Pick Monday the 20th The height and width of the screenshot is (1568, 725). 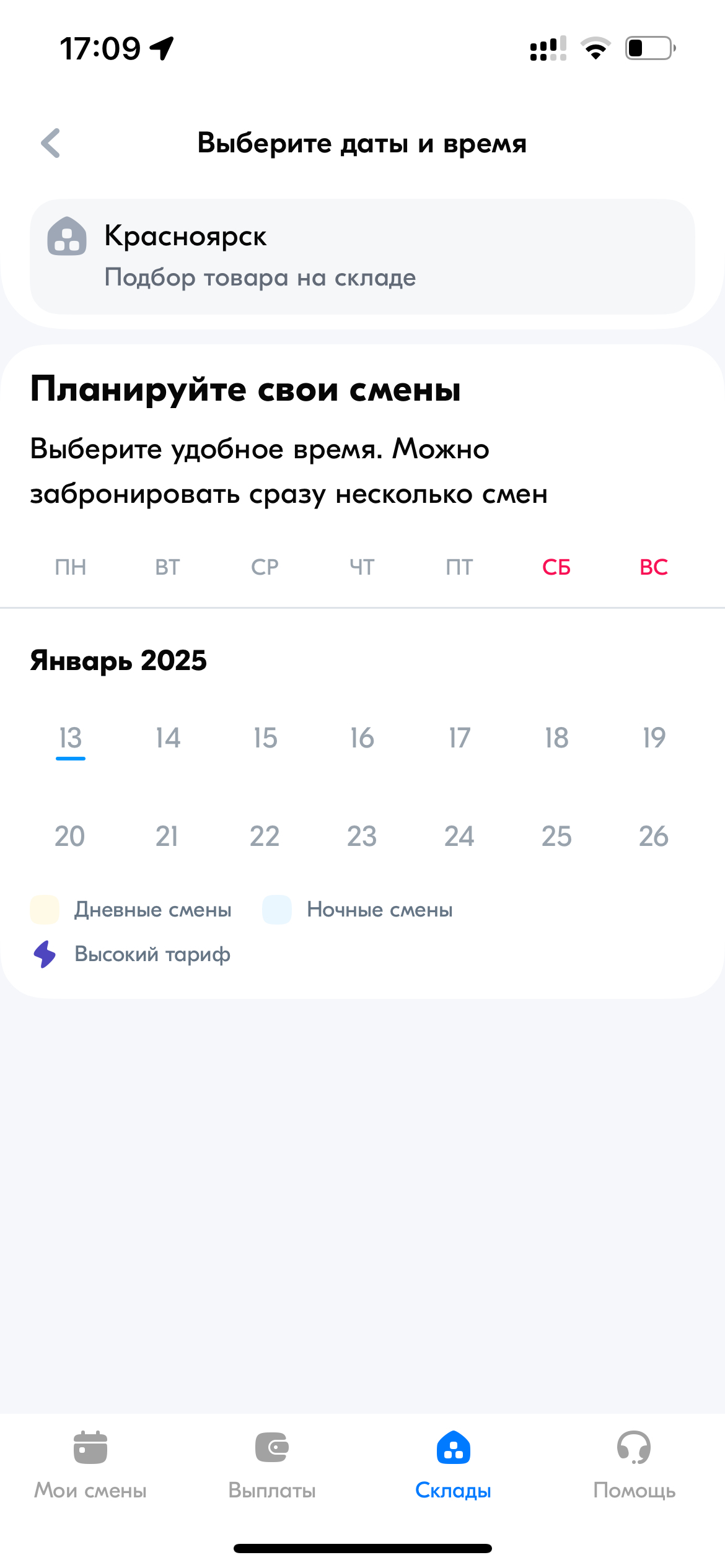tap(70, 836)
